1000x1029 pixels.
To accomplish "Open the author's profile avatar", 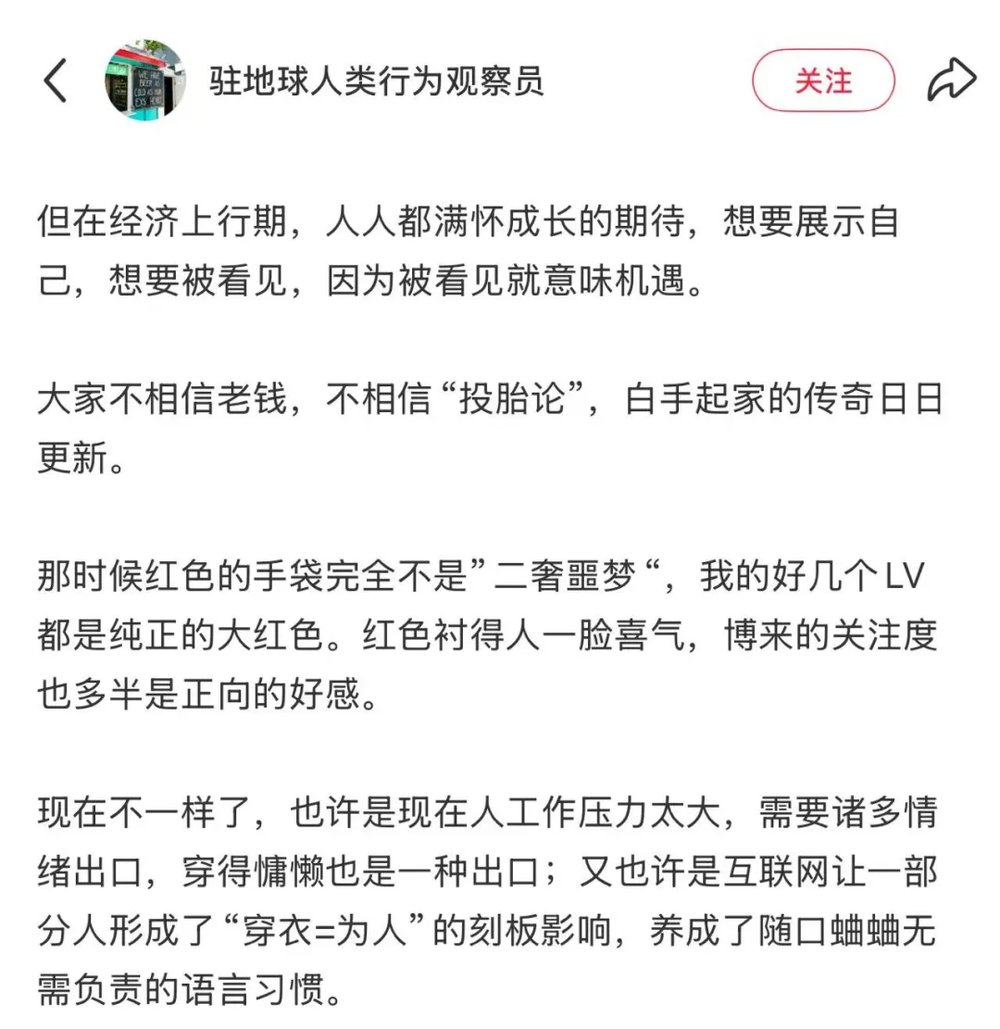I will (x=145, y=81).
